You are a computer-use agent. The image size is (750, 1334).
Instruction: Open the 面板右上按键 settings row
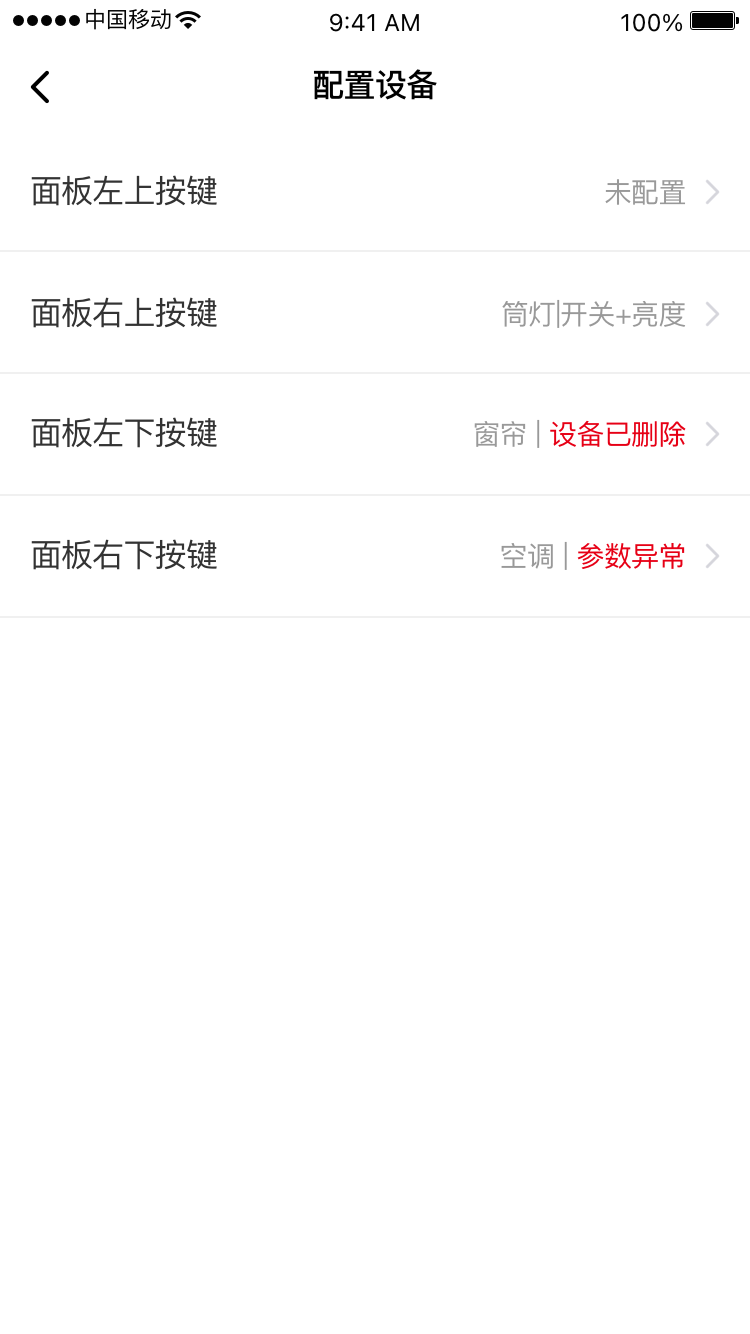pyautogui.click(x=375, y=313)
